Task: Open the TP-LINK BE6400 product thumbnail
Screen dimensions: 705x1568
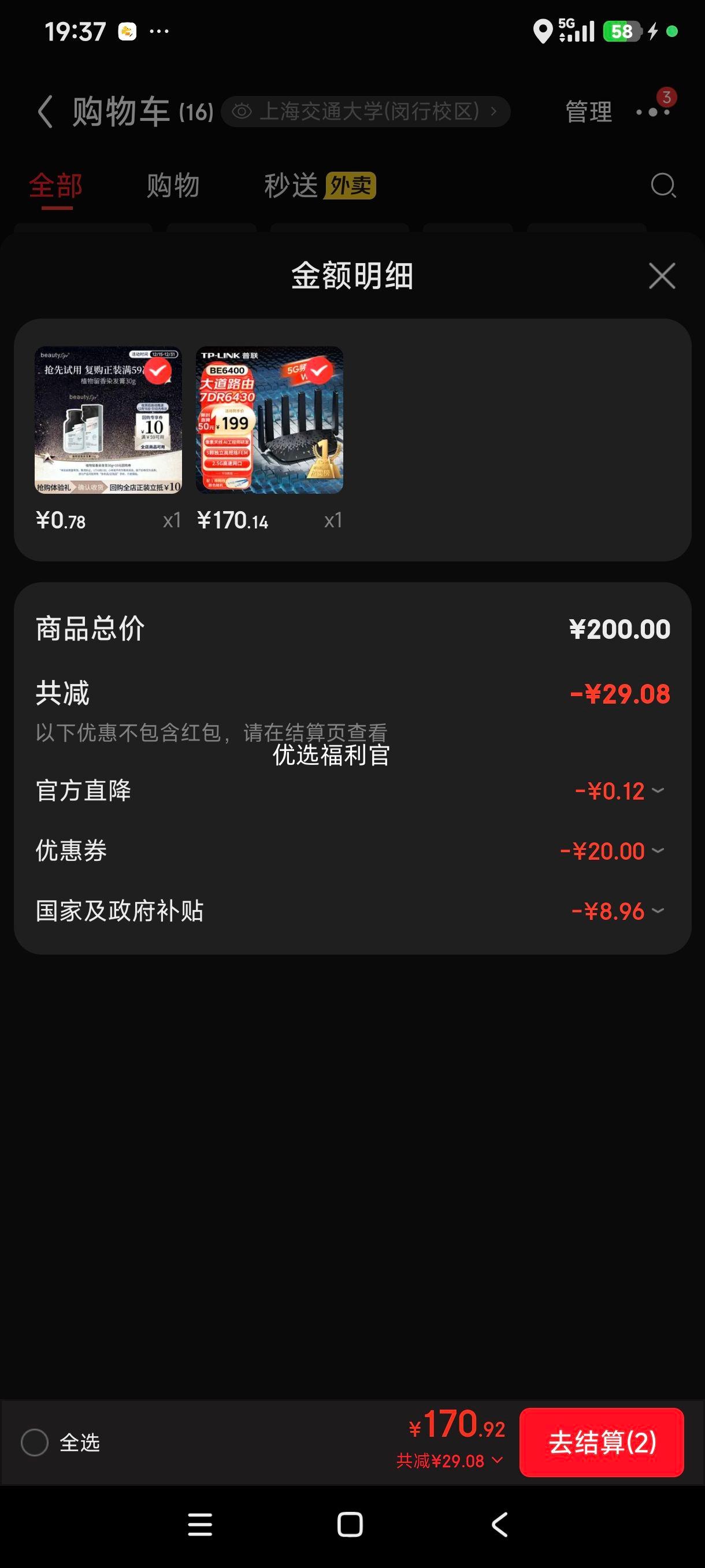Action: (269, 420)
